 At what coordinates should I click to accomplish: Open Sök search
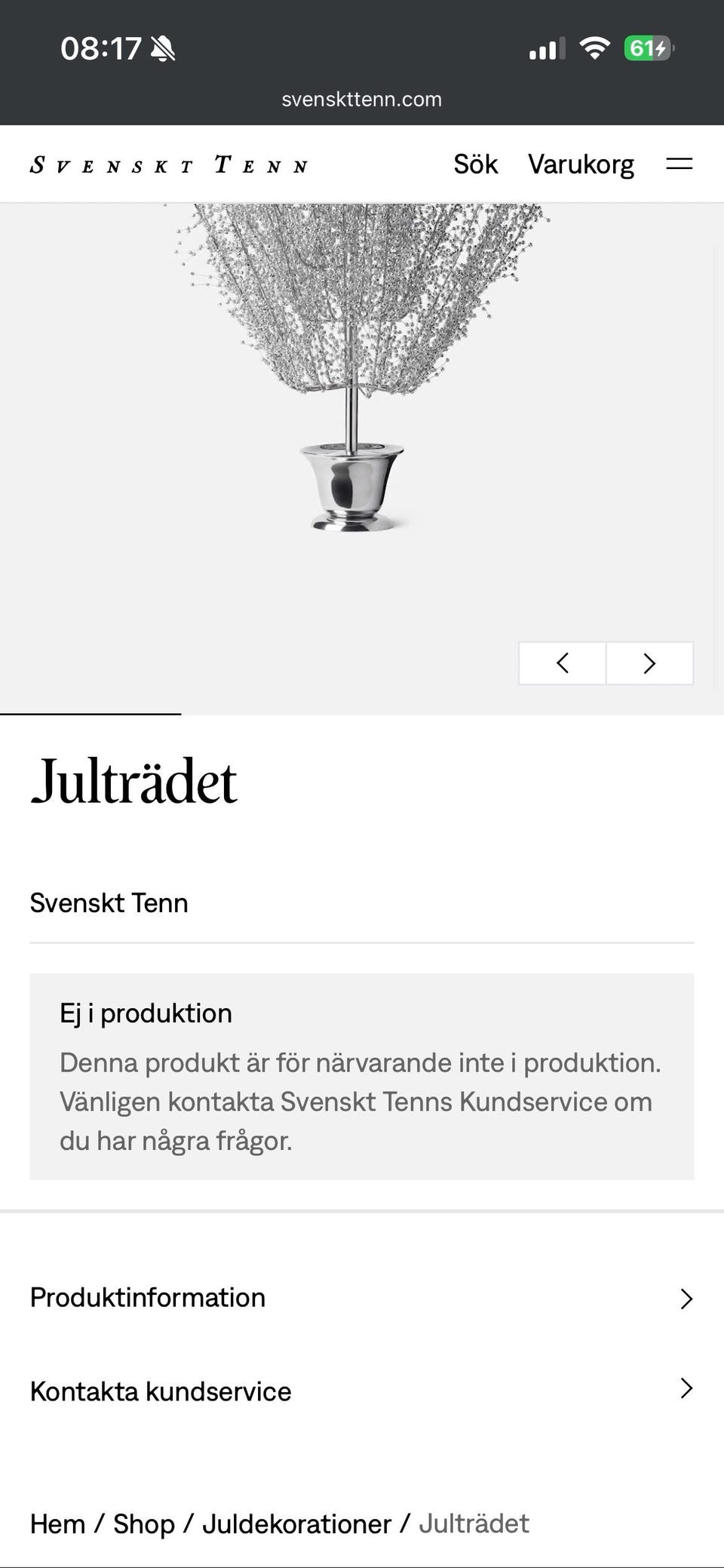tap(475, 164)
